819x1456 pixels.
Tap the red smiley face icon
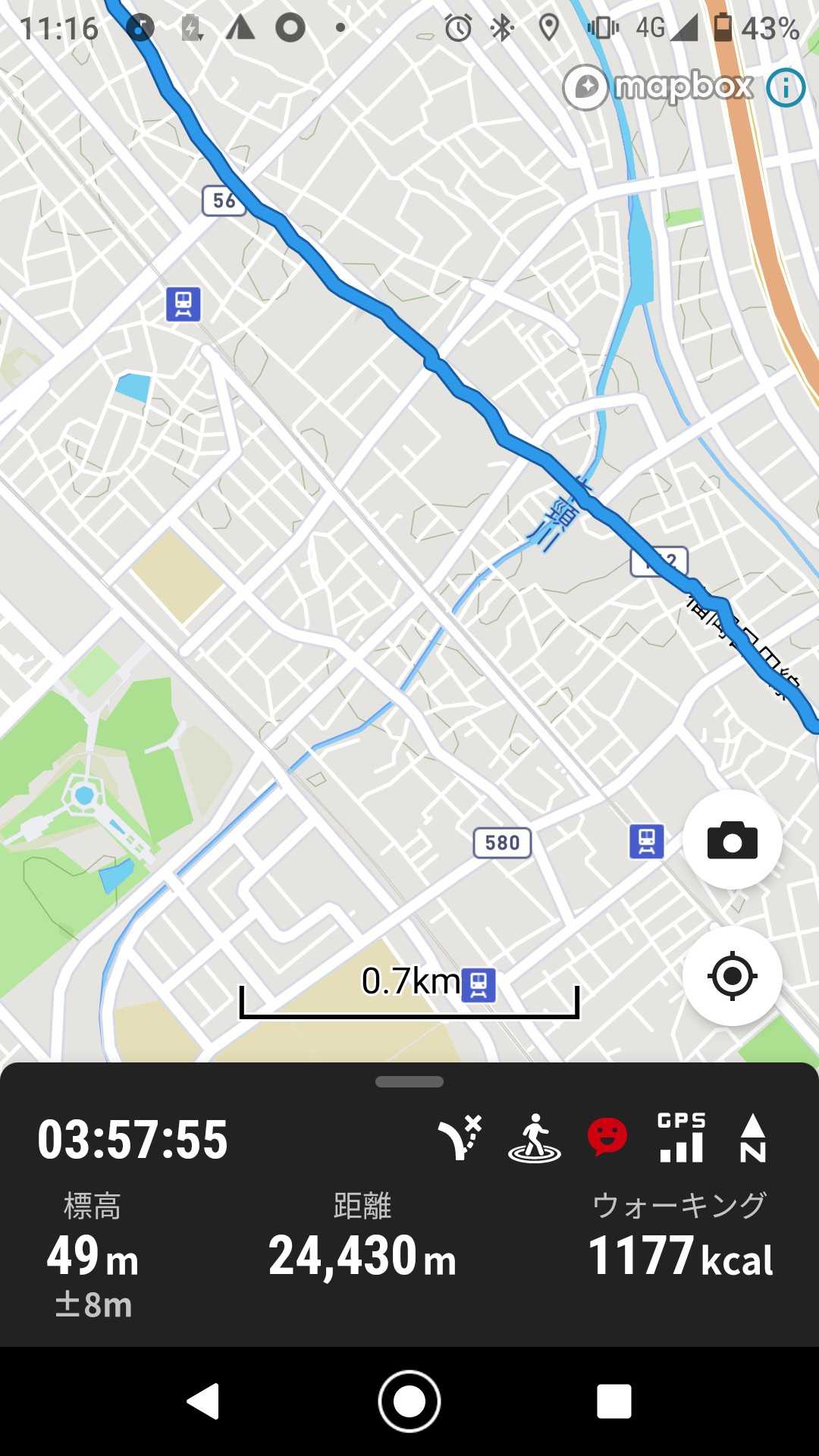click(607, 1137)
